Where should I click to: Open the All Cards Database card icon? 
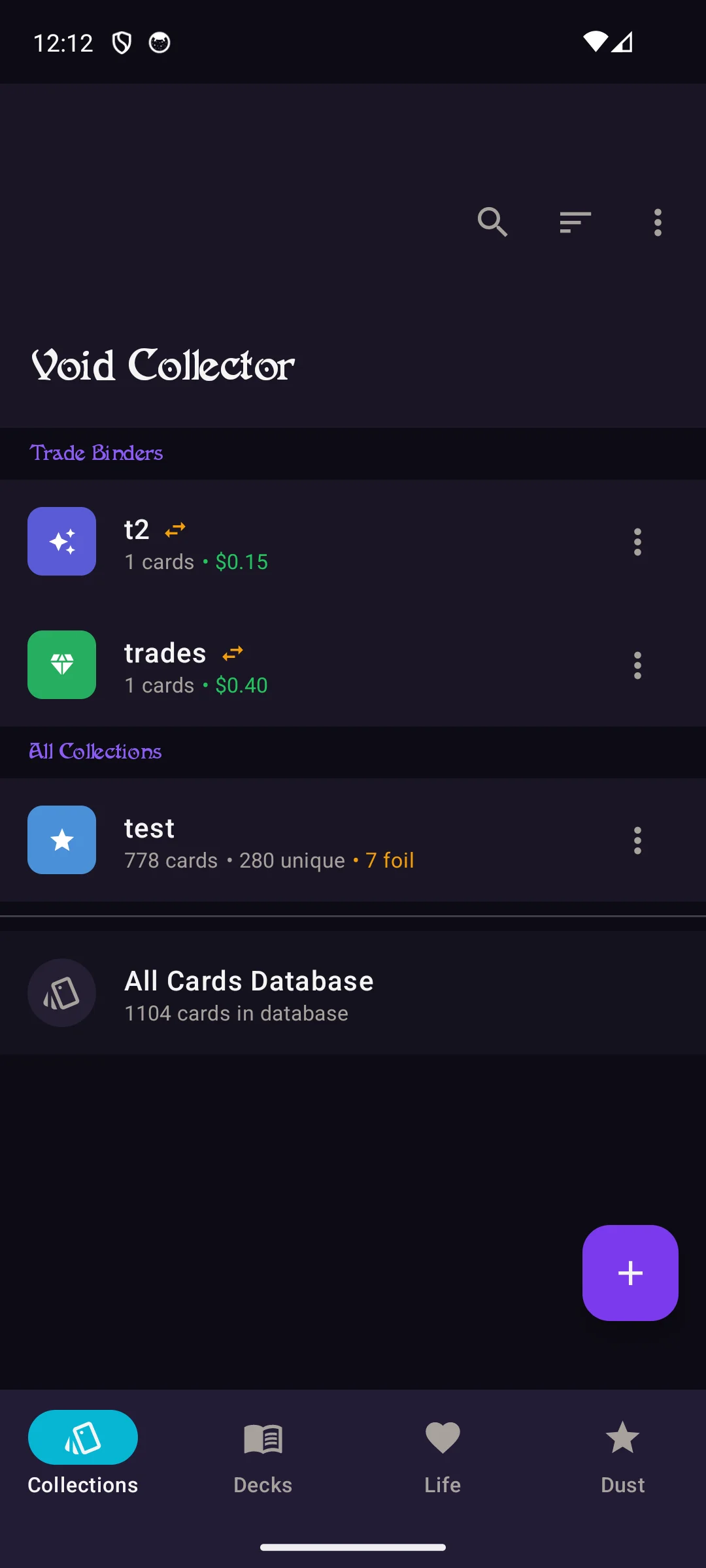point(61,993)
